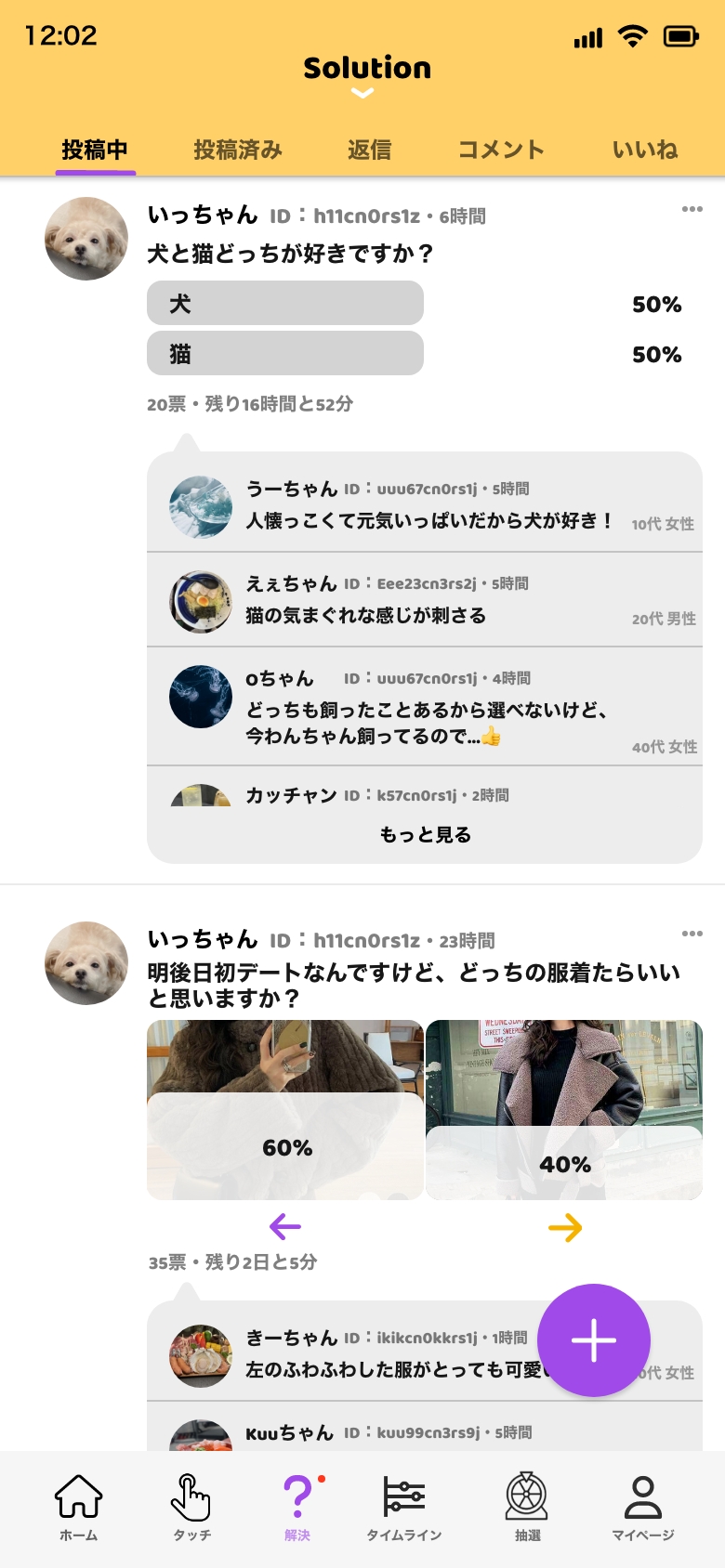Create a new post with plus button
This screenshot has width=725, height=1568.
(594, 1339)
